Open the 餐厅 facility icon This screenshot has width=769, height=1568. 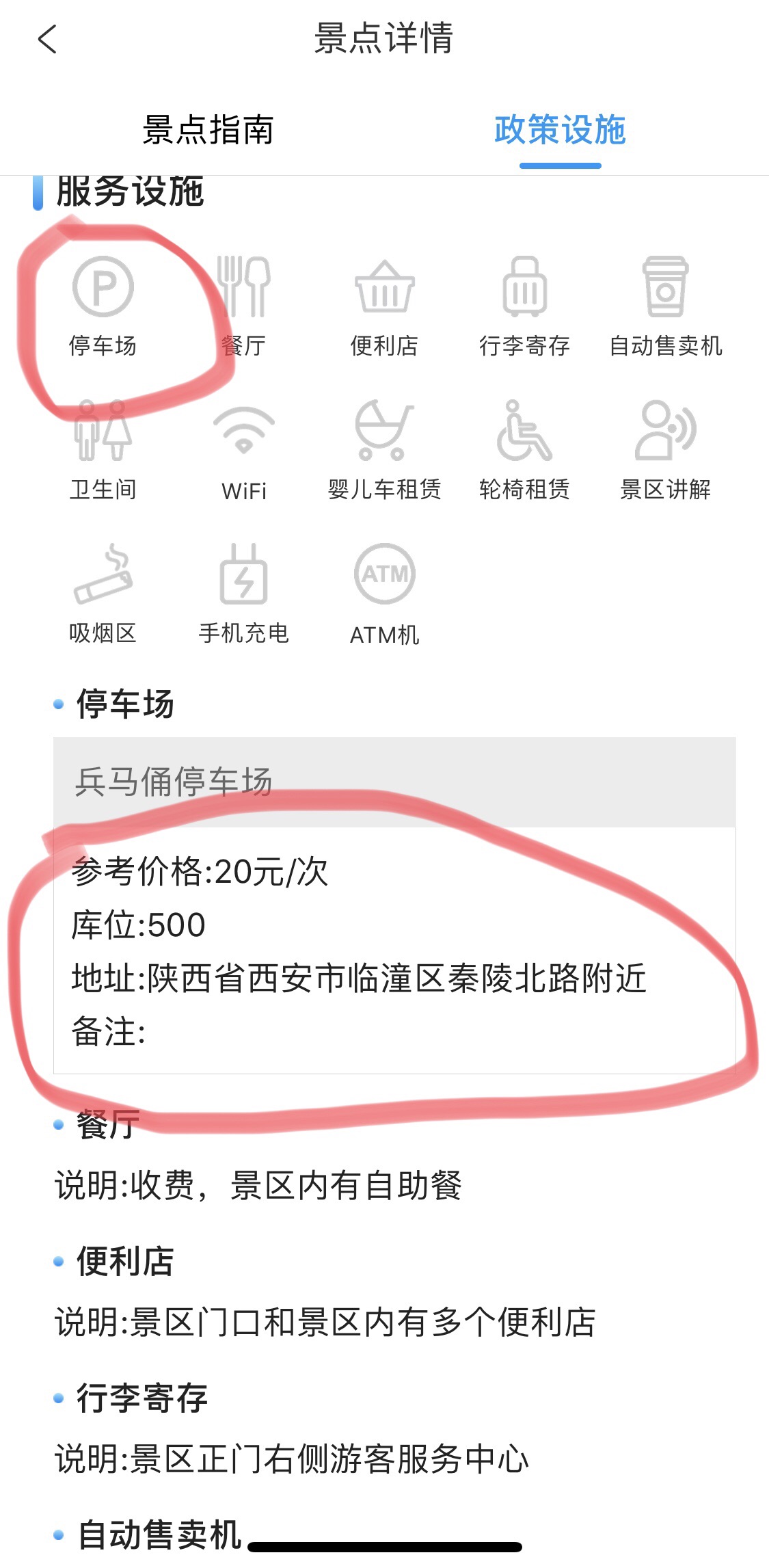pos(244,306)
